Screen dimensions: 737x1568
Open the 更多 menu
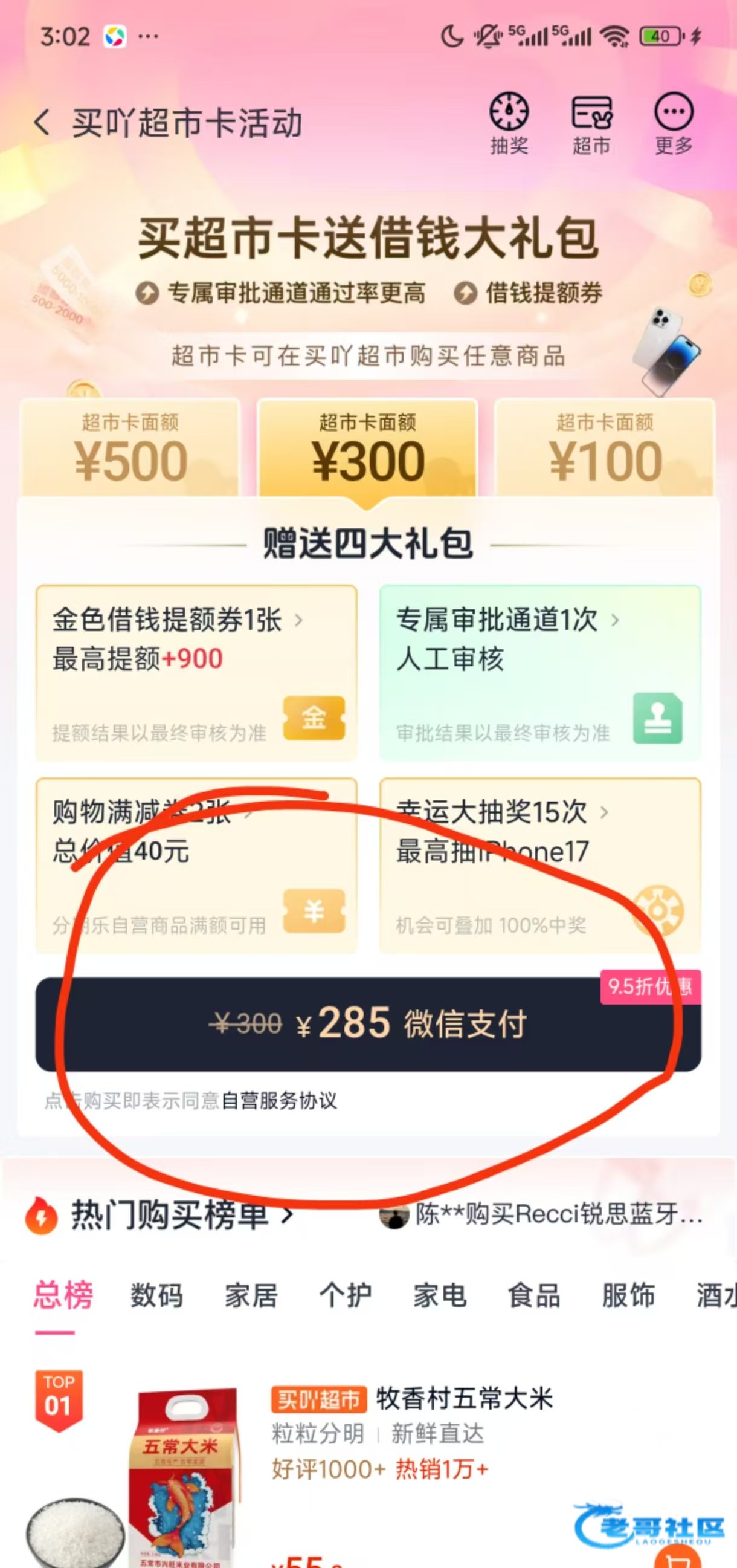[x=673, y=122]
